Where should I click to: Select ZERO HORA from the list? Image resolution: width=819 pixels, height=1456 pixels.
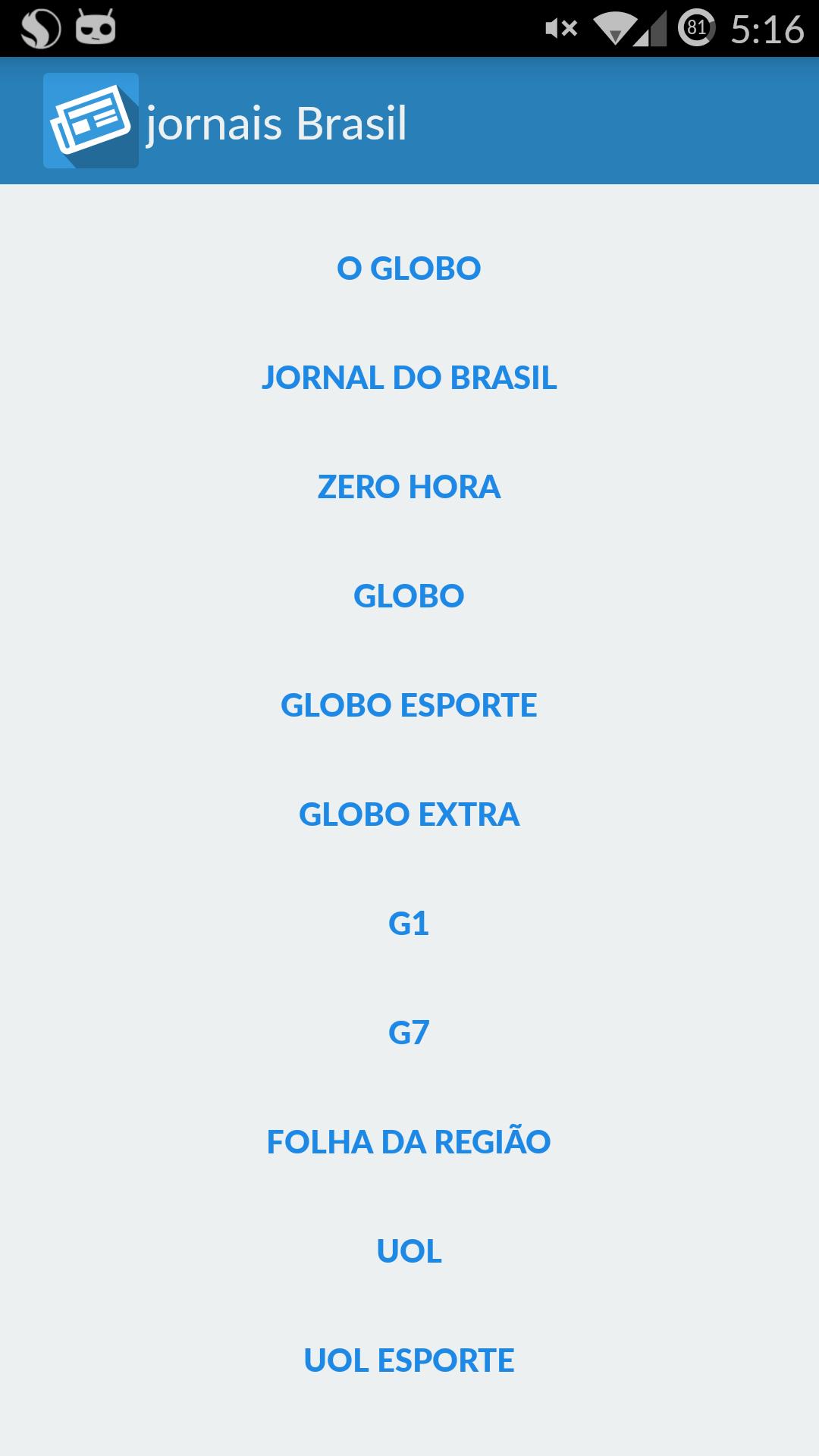click(x=409, y=487)
